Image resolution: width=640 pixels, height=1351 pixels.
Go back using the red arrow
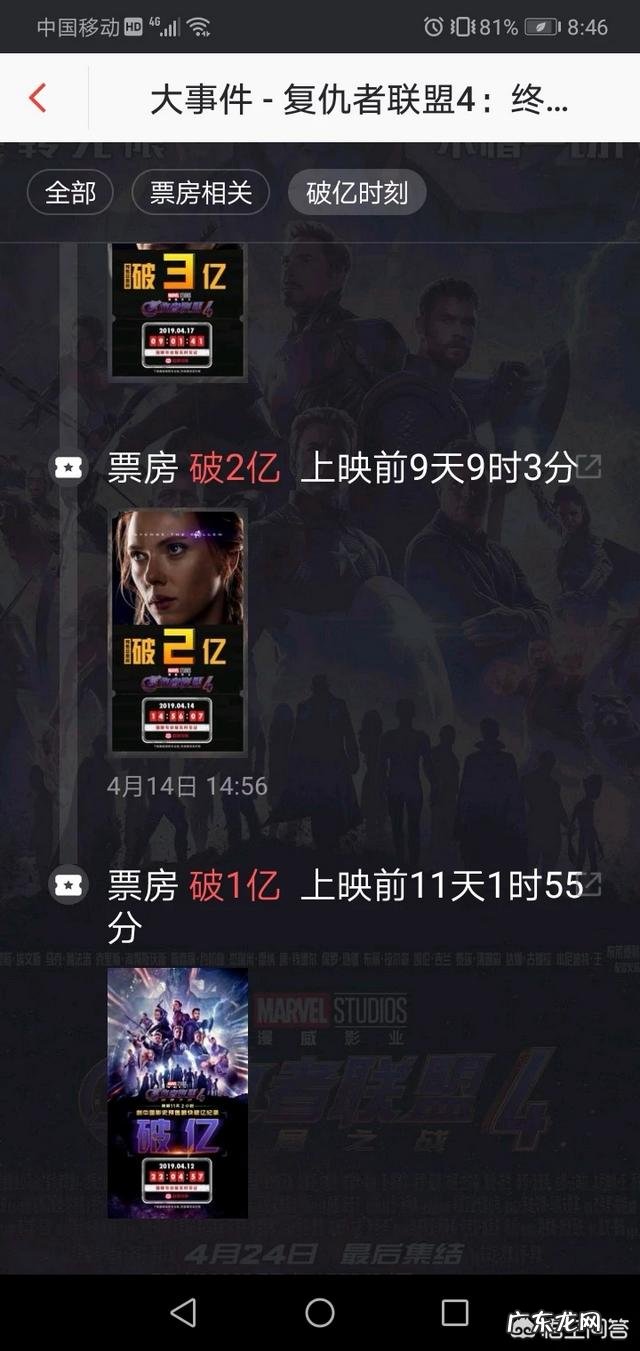pos(38,98)
